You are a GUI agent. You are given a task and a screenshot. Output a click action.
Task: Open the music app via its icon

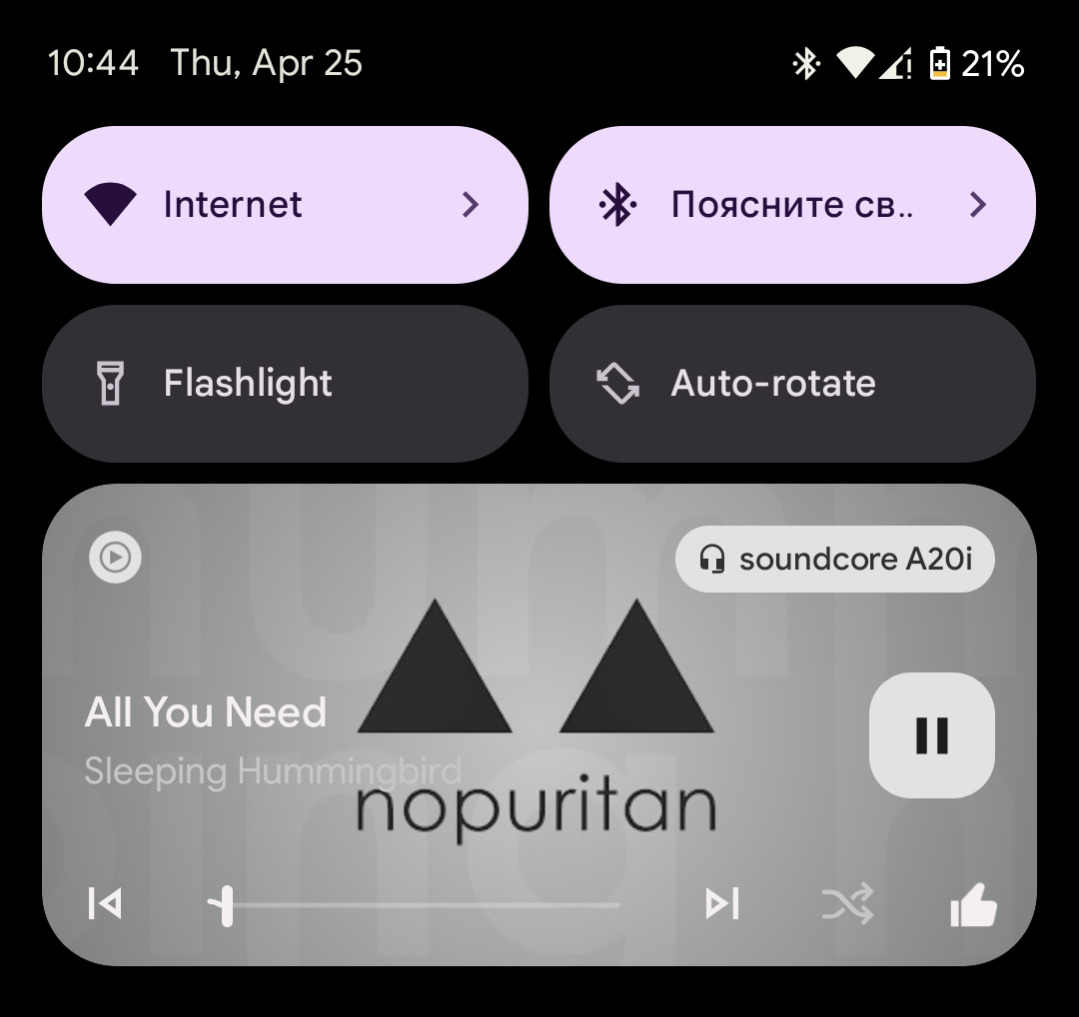115,557
